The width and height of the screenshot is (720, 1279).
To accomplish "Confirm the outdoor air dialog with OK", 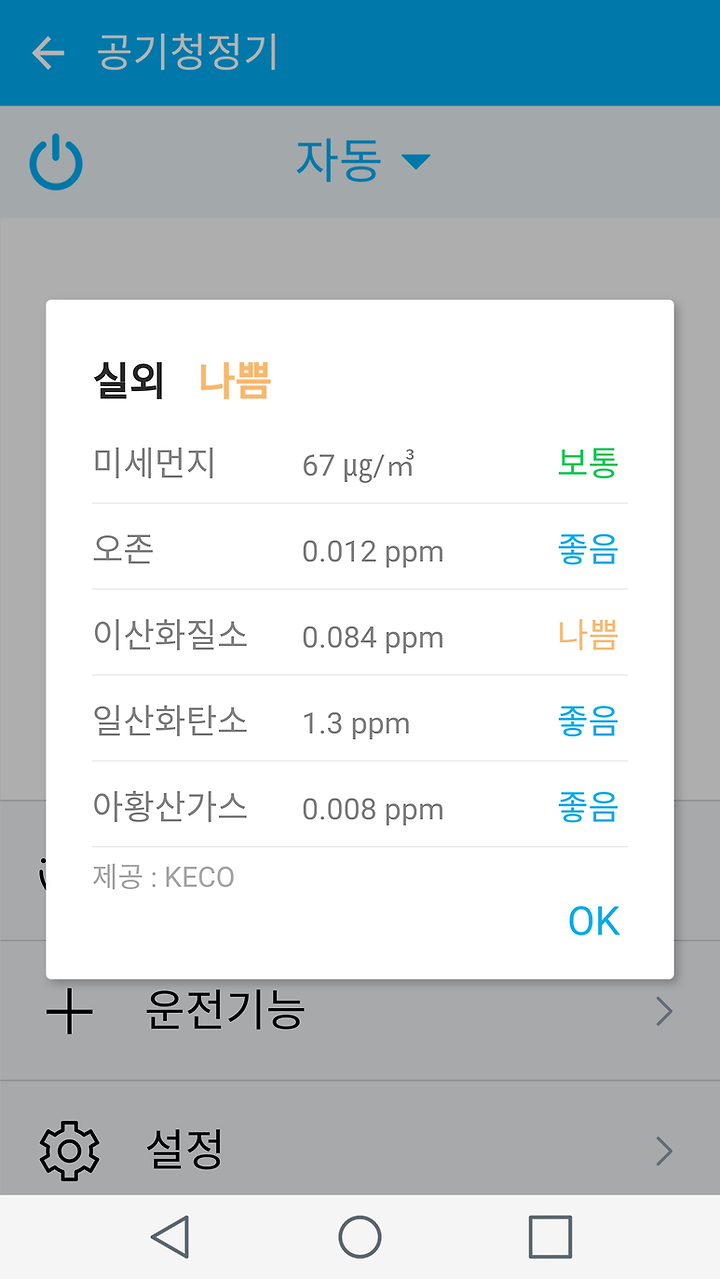I will coord(594,921).
